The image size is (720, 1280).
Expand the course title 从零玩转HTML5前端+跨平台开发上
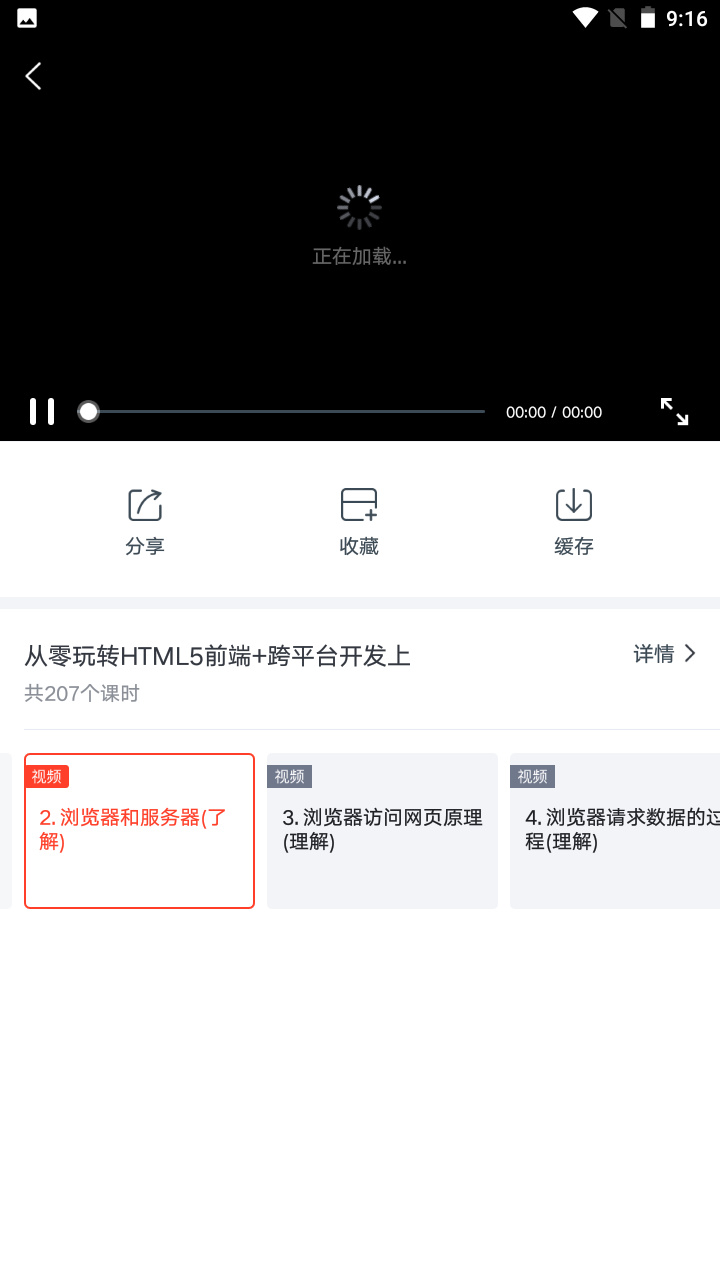click(219, 655)
